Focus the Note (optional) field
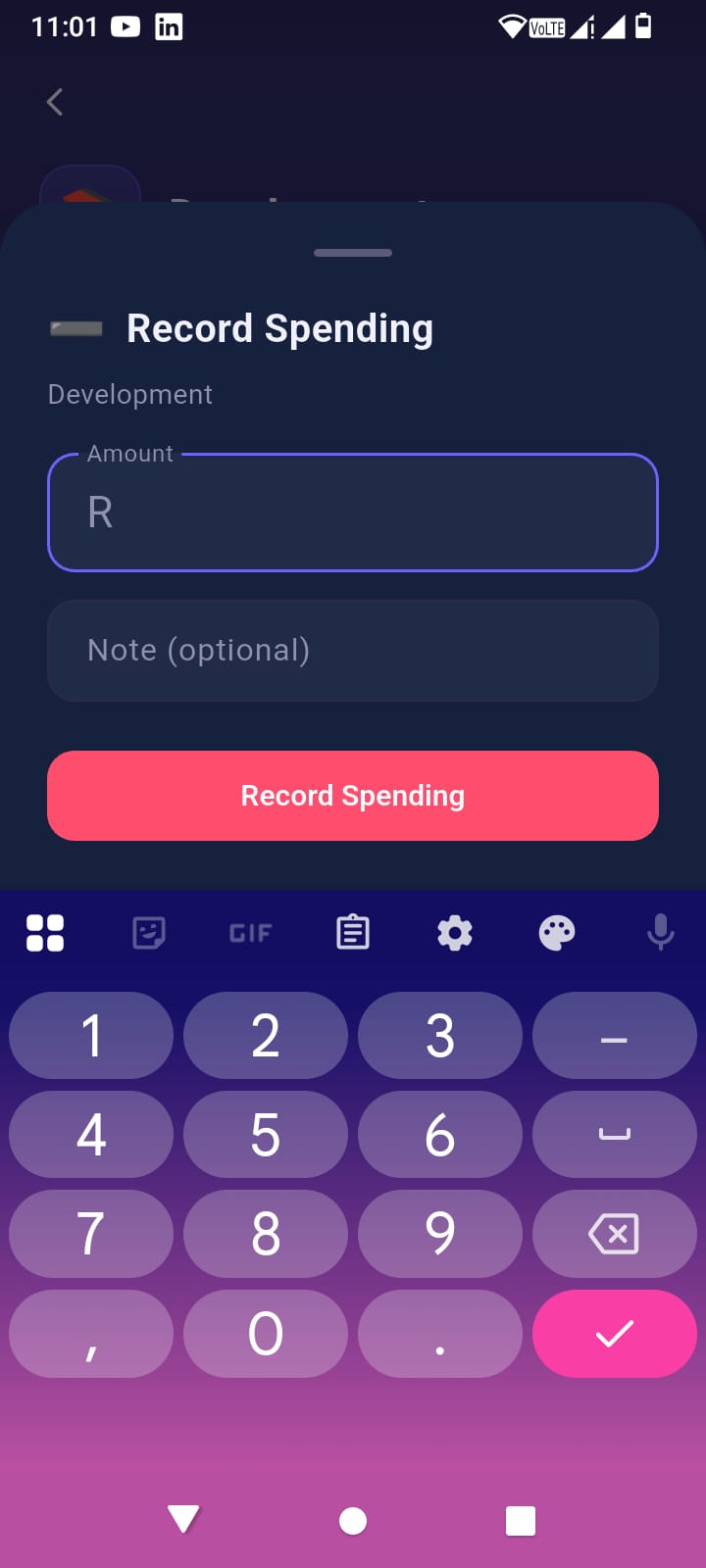Viewport: 706px width, 1568px height. (353, 650)
